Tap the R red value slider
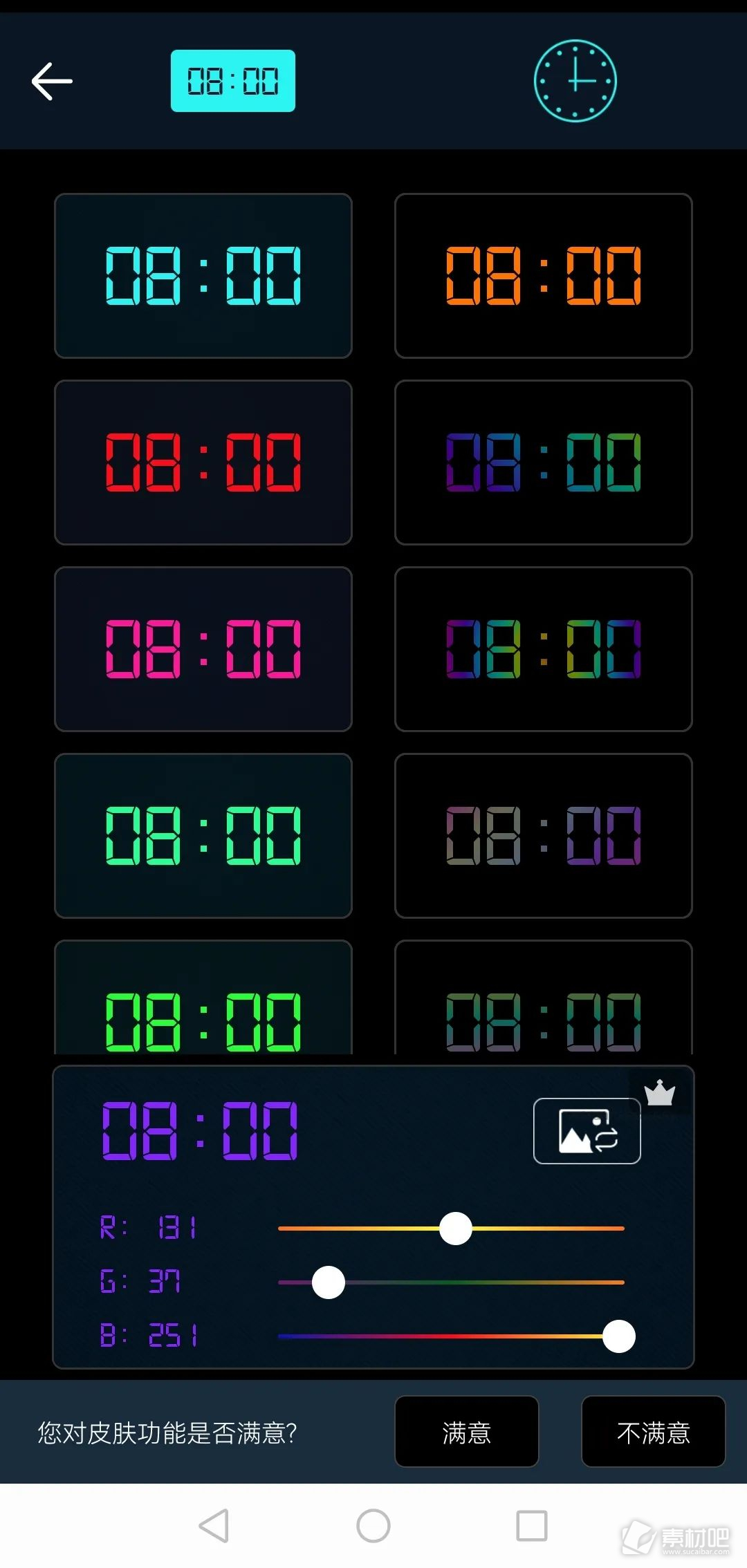Screen dimensions: 747x1568 (x=451, y=1229)
